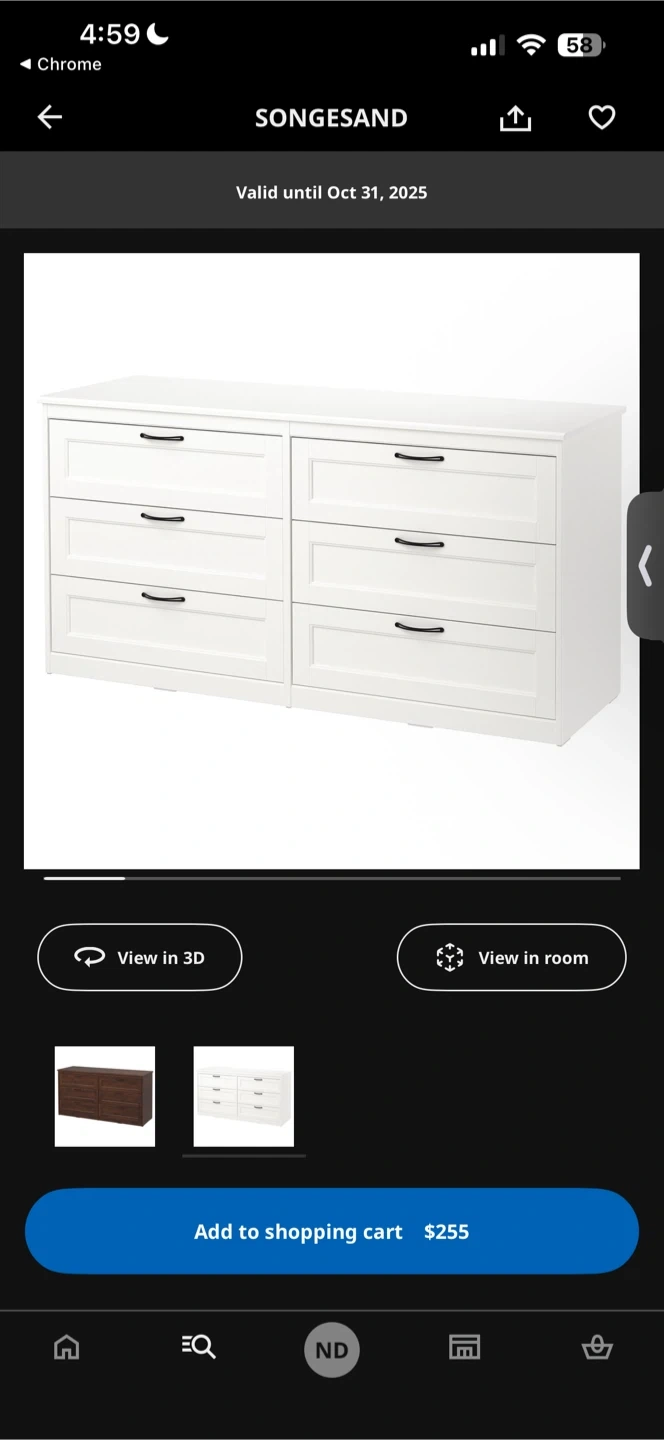Open the shopping basket tab
This screenshot has height=1440, width=664.
[597, 1348]
